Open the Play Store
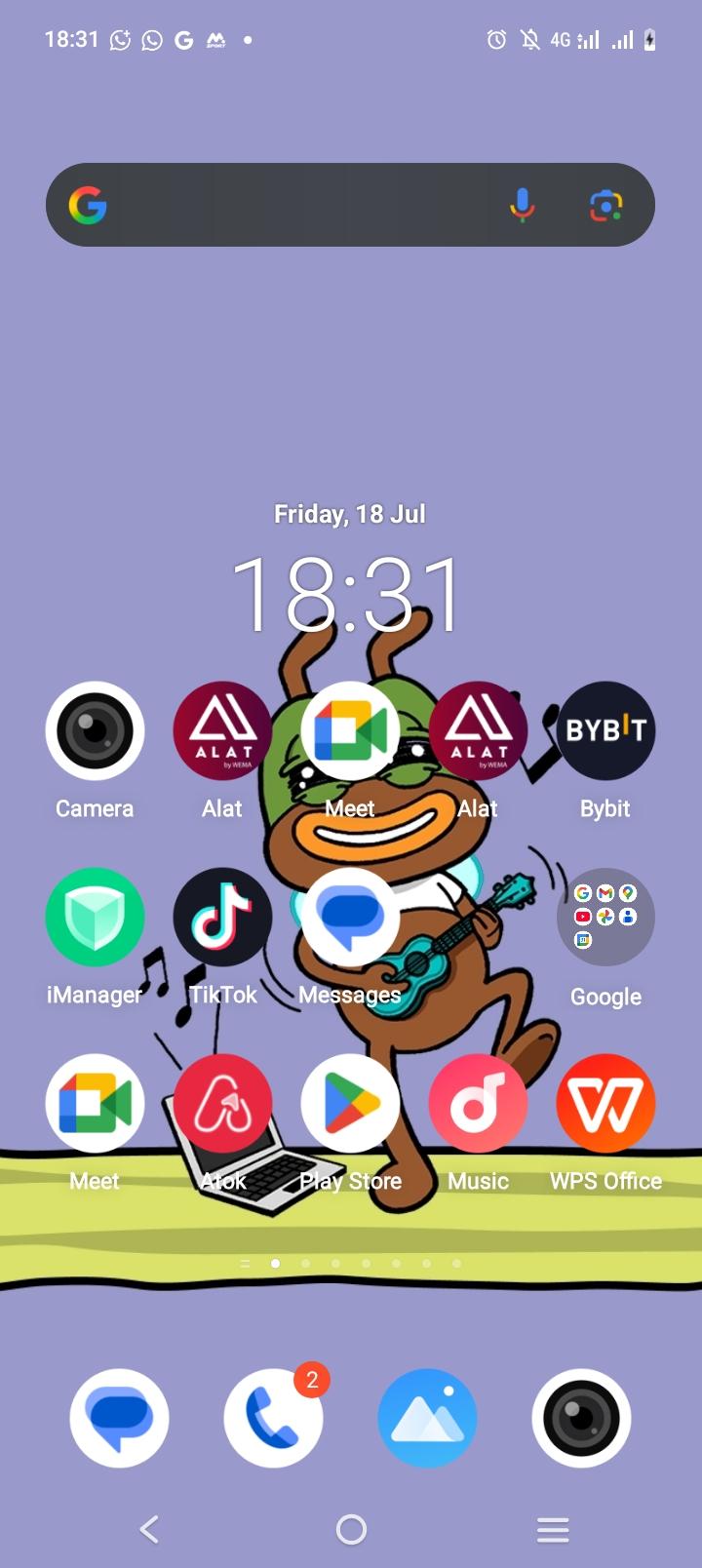 click(x=350, y=1103)
